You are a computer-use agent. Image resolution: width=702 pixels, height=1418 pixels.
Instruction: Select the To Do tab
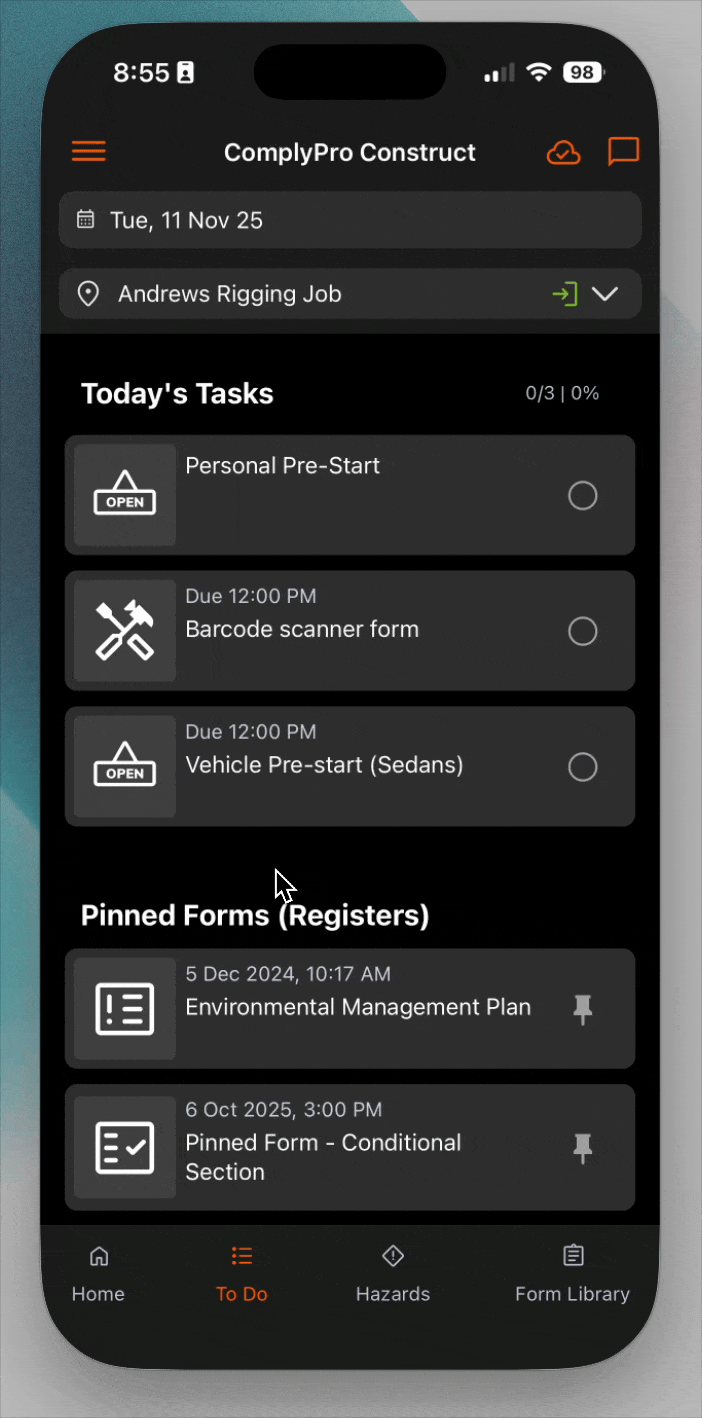coord(242,1274)
